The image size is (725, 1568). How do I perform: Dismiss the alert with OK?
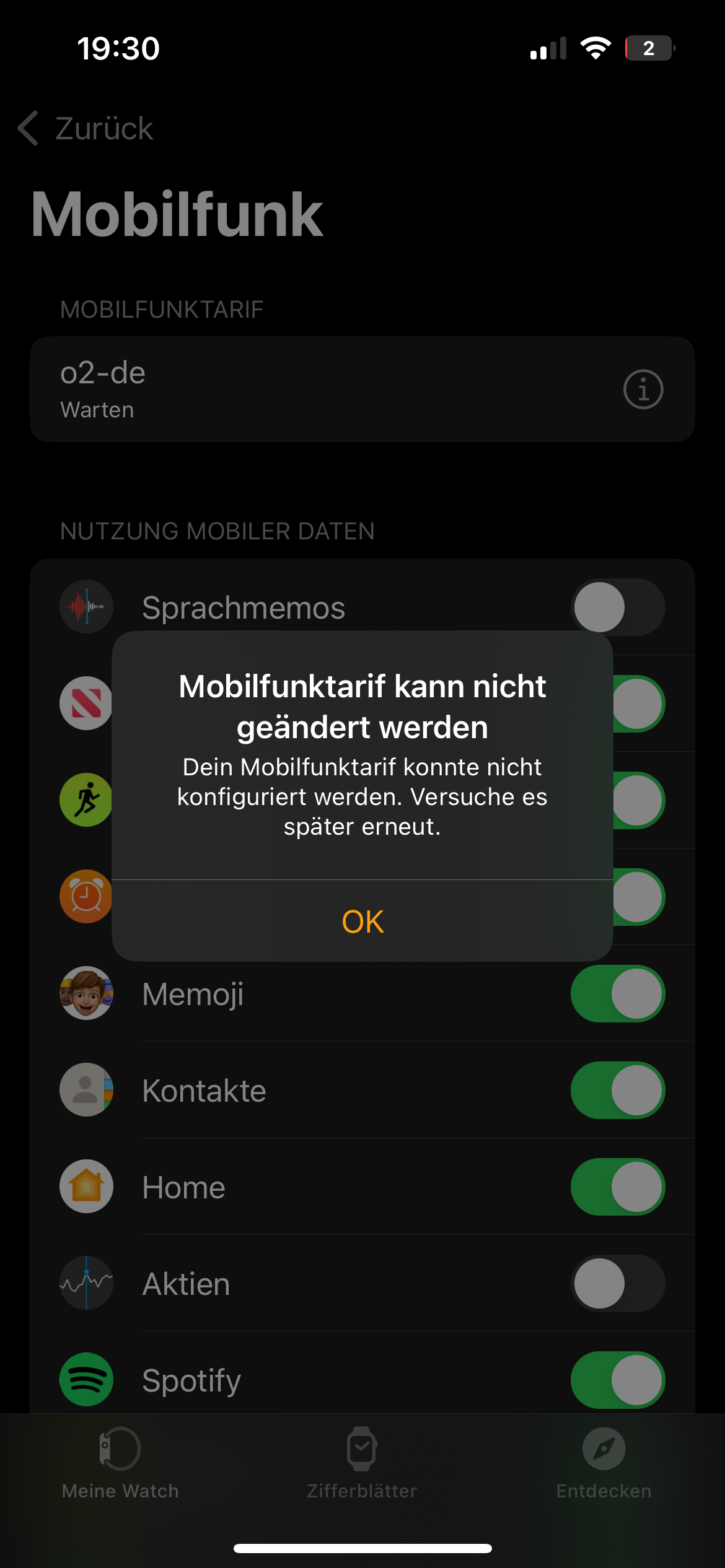[x=362, y=921]
